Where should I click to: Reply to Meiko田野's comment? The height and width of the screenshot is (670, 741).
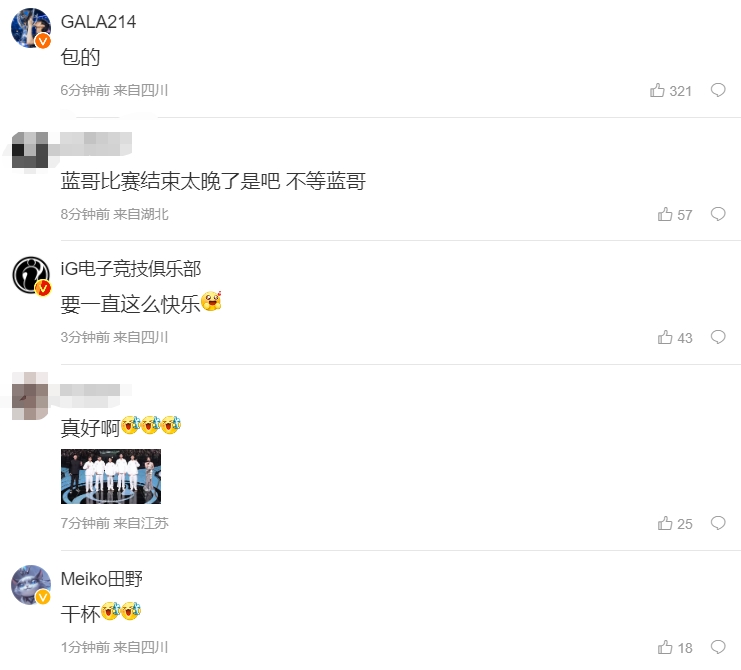(x=718, y=648)
